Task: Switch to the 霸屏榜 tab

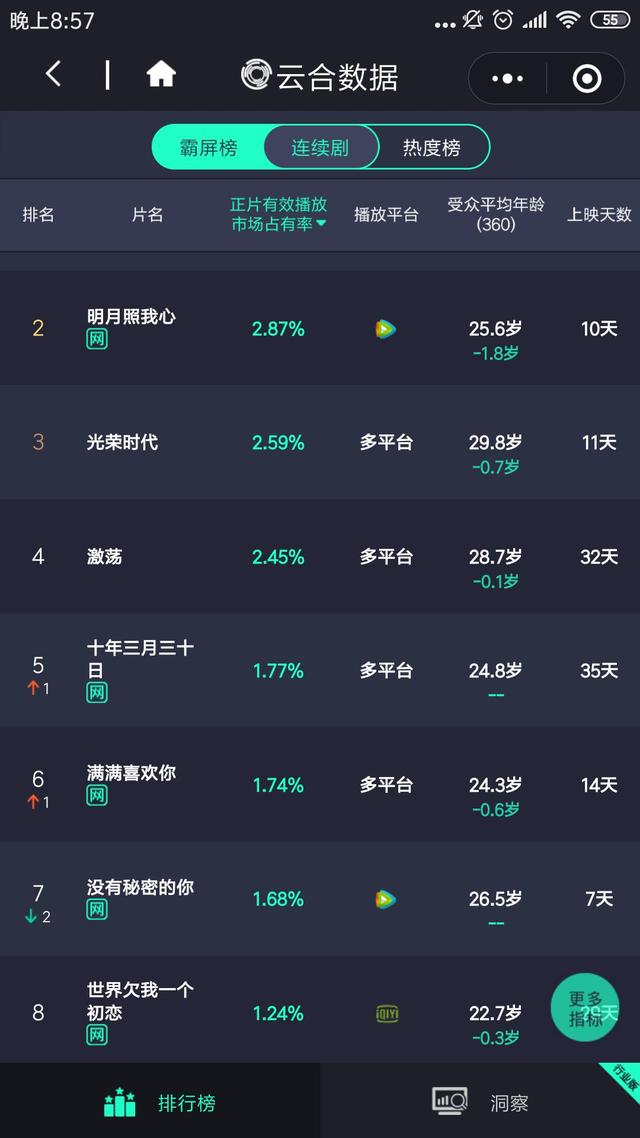Action: click(208, 147)
